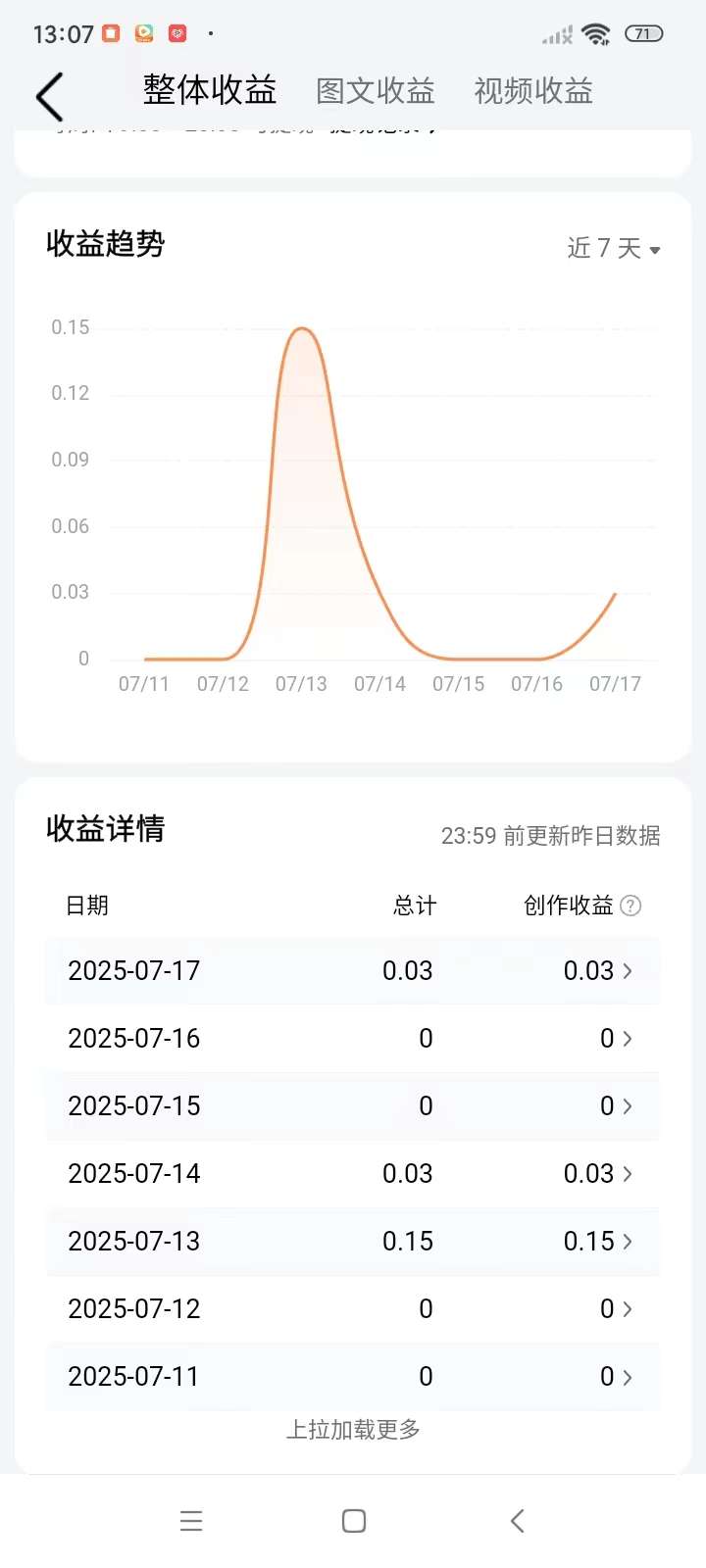Viewport: 706px width, 1568px height.
Task: Switch to the 图文收益 tab
Action: pyautogui.click(x=376, y=91)
